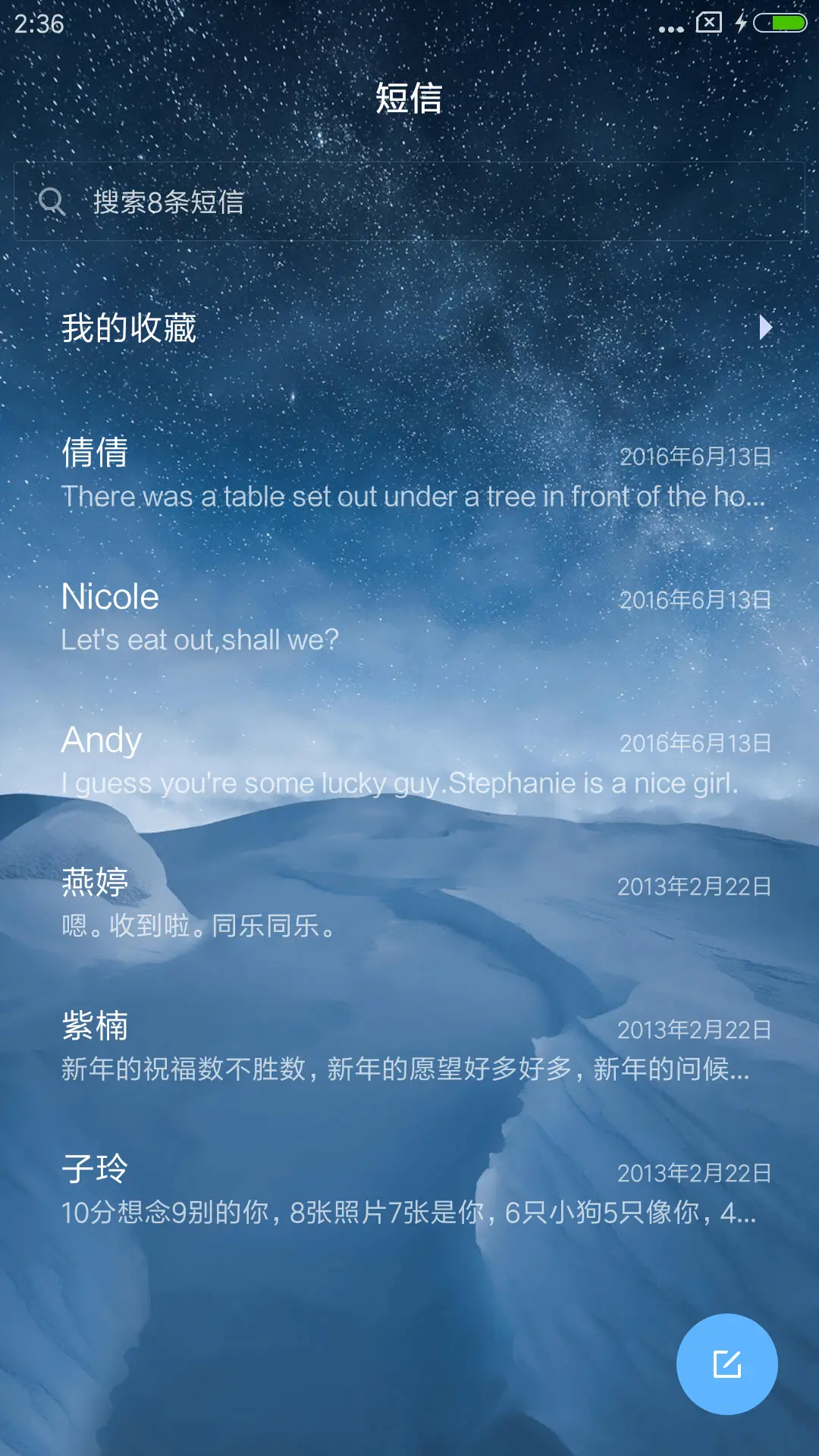Open Andy's conversation
The image size is (819, 1456).
pyautogui.click(x=303, y=758)
